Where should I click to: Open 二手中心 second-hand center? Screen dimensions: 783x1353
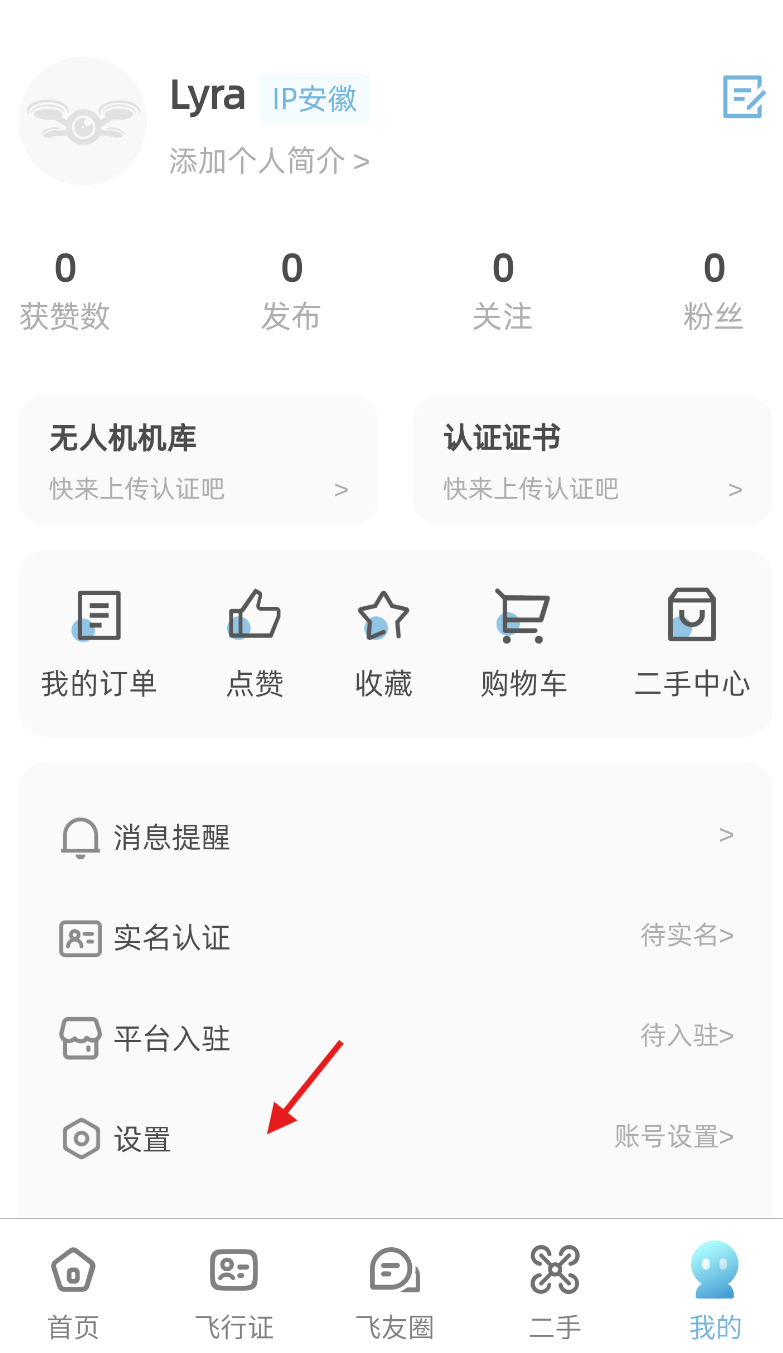click(692, 643)
